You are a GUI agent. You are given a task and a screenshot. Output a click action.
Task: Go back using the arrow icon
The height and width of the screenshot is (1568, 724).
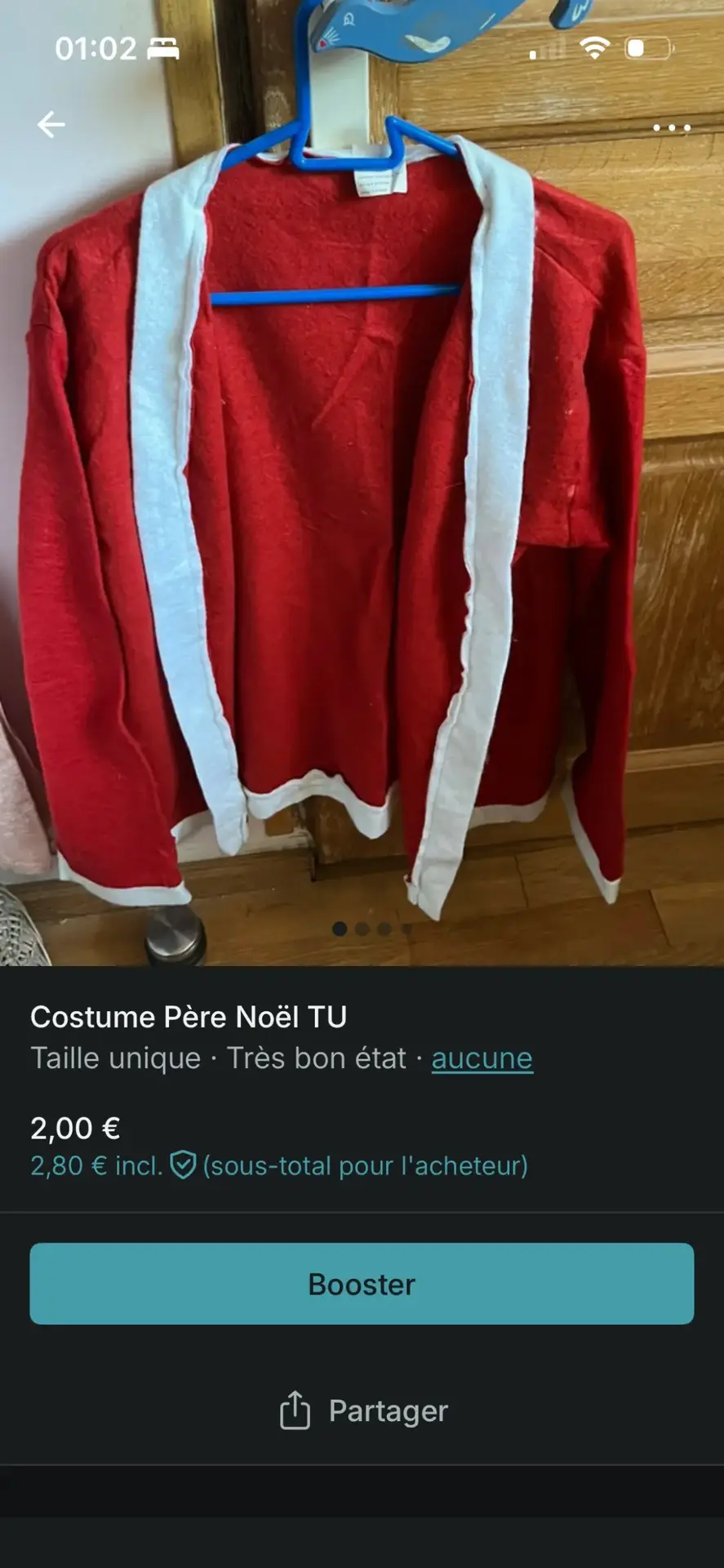(x=51, y=125)
